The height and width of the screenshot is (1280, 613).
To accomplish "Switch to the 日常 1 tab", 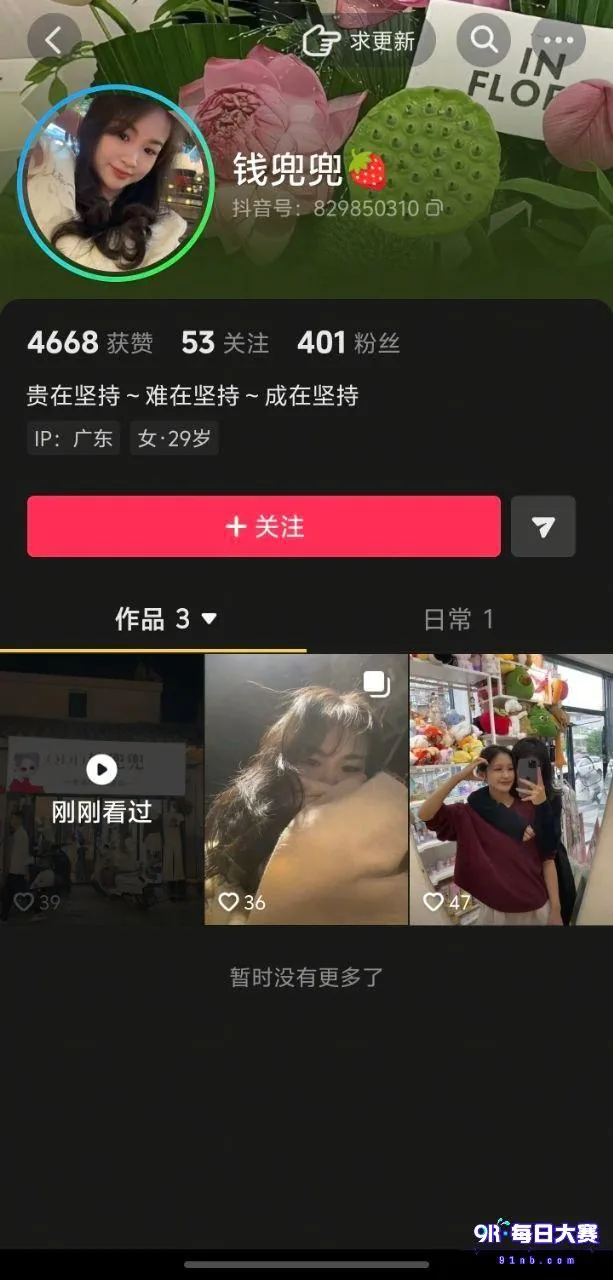I will 459,619.
